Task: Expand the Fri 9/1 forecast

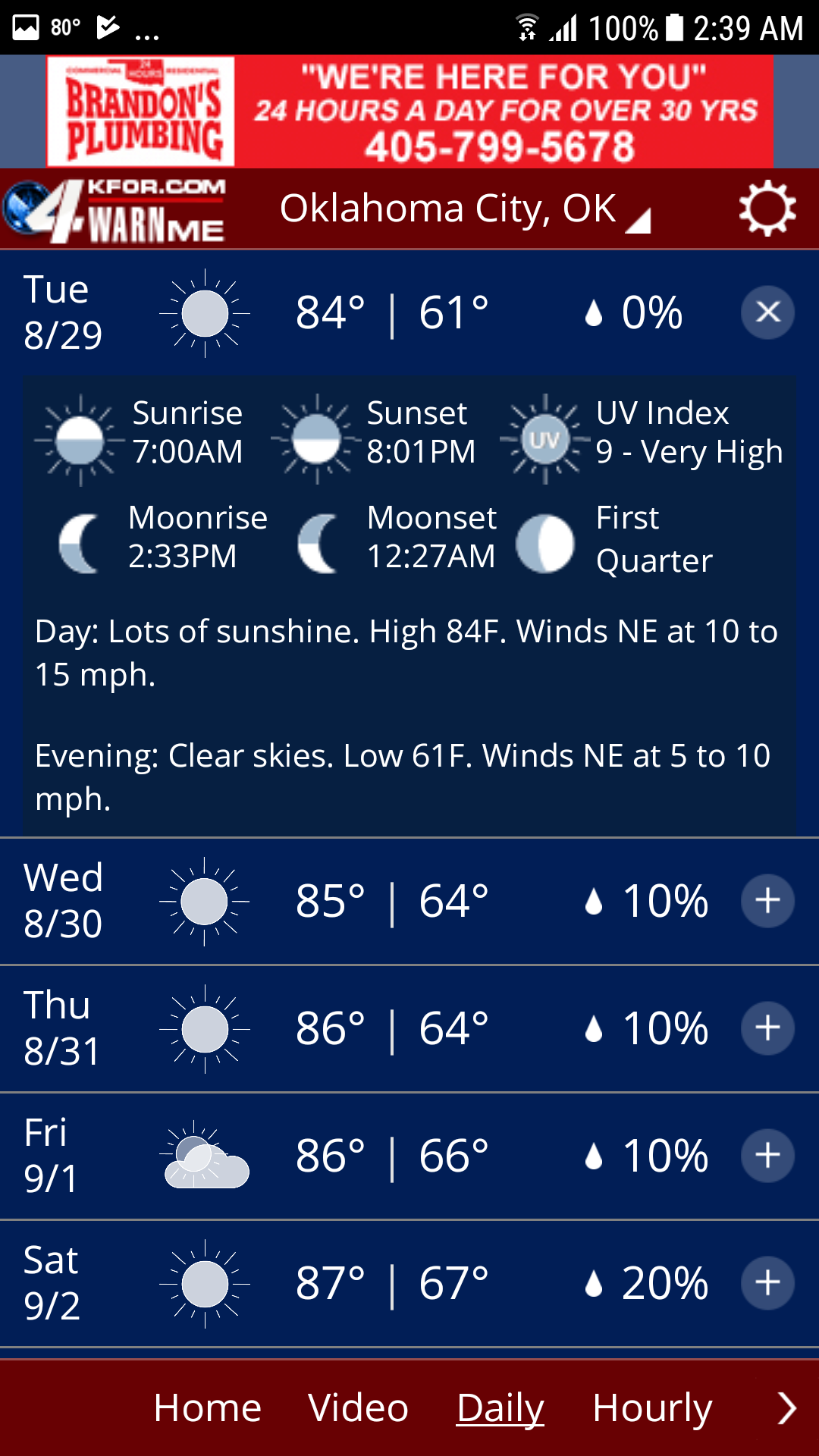Action: (x=767, y=1156)
